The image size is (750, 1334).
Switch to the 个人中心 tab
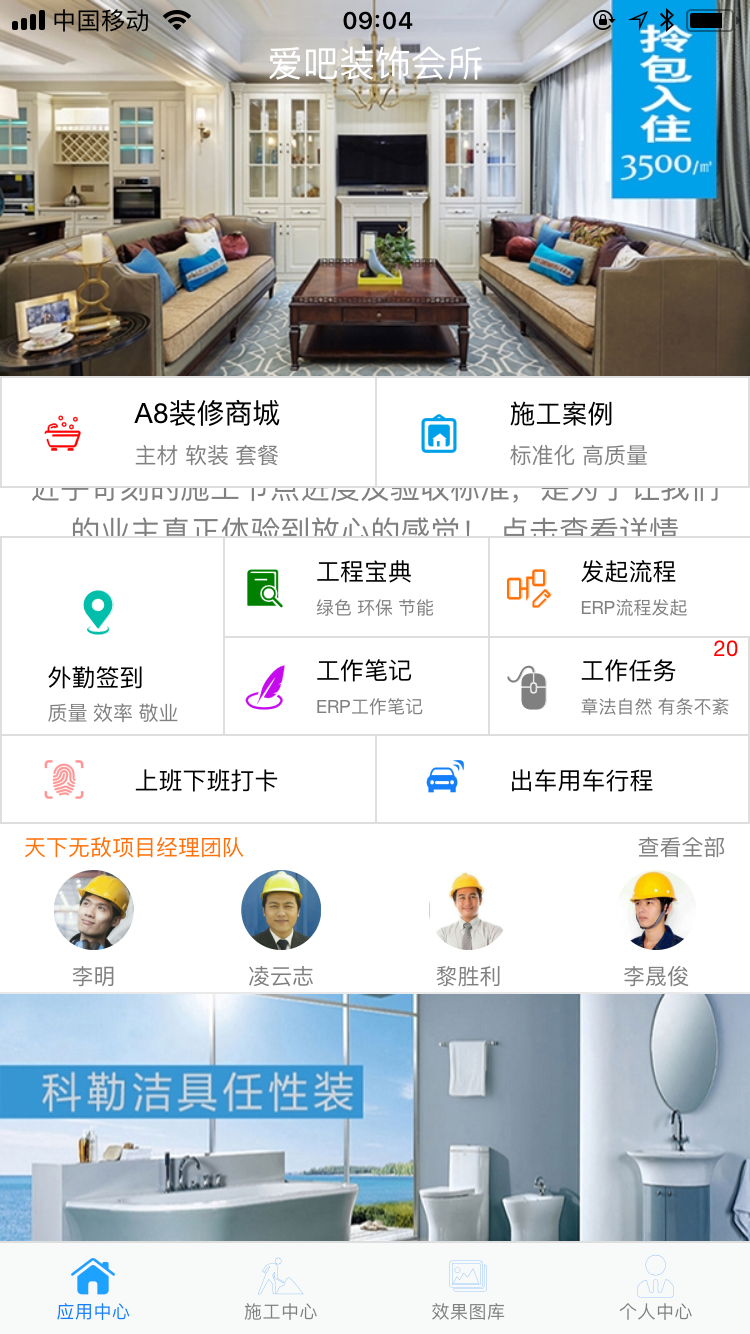(656, 1289)
